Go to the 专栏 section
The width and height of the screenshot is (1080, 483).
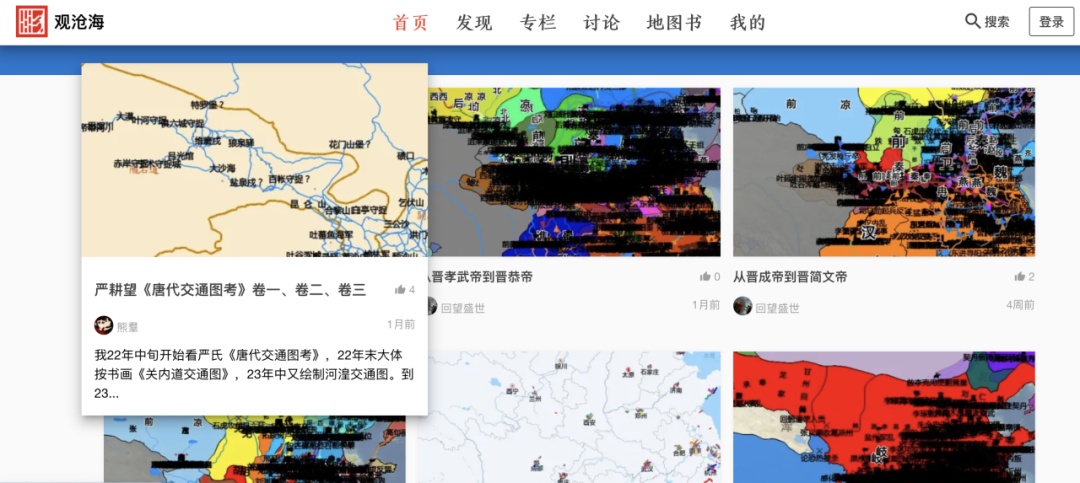pos(538,23)
